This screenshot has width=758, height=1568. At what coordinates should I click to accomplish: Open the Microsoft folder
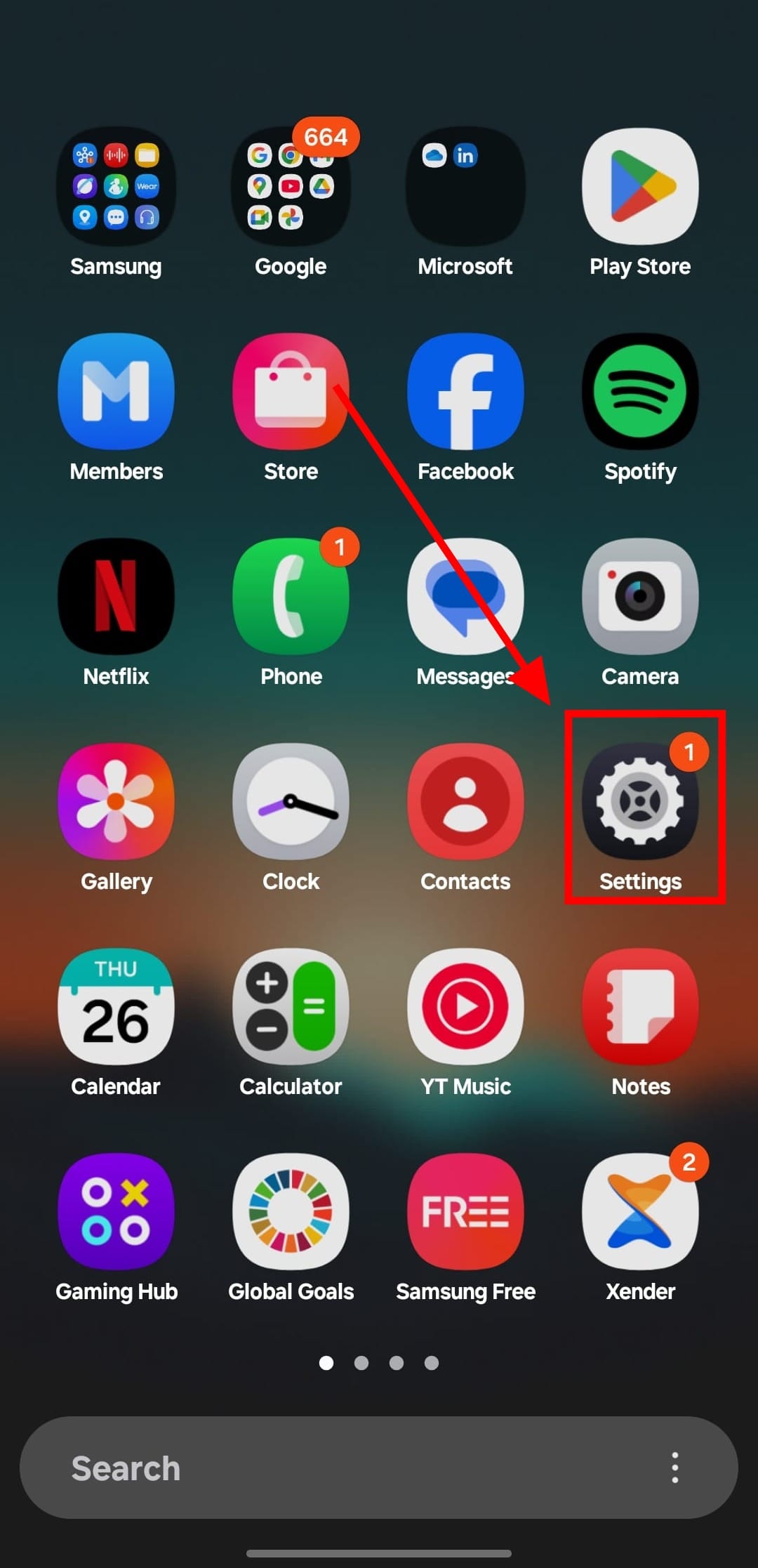[x=465, y=187]
